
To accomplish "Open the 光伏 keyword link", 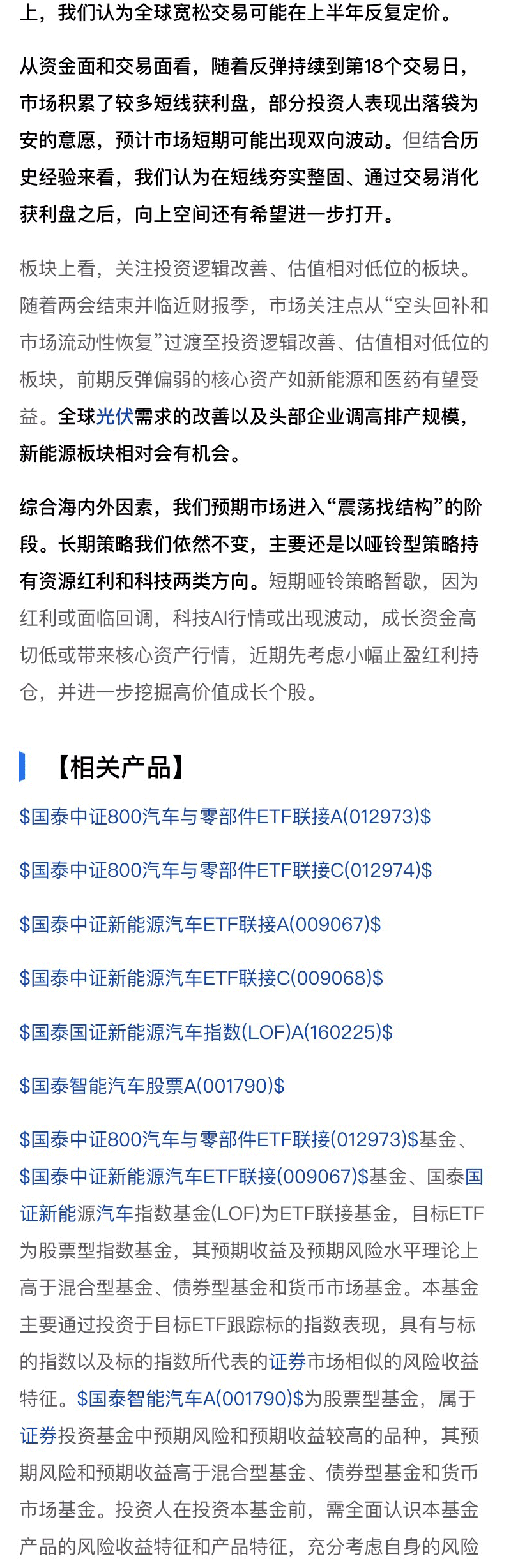I will pos(114,417).
